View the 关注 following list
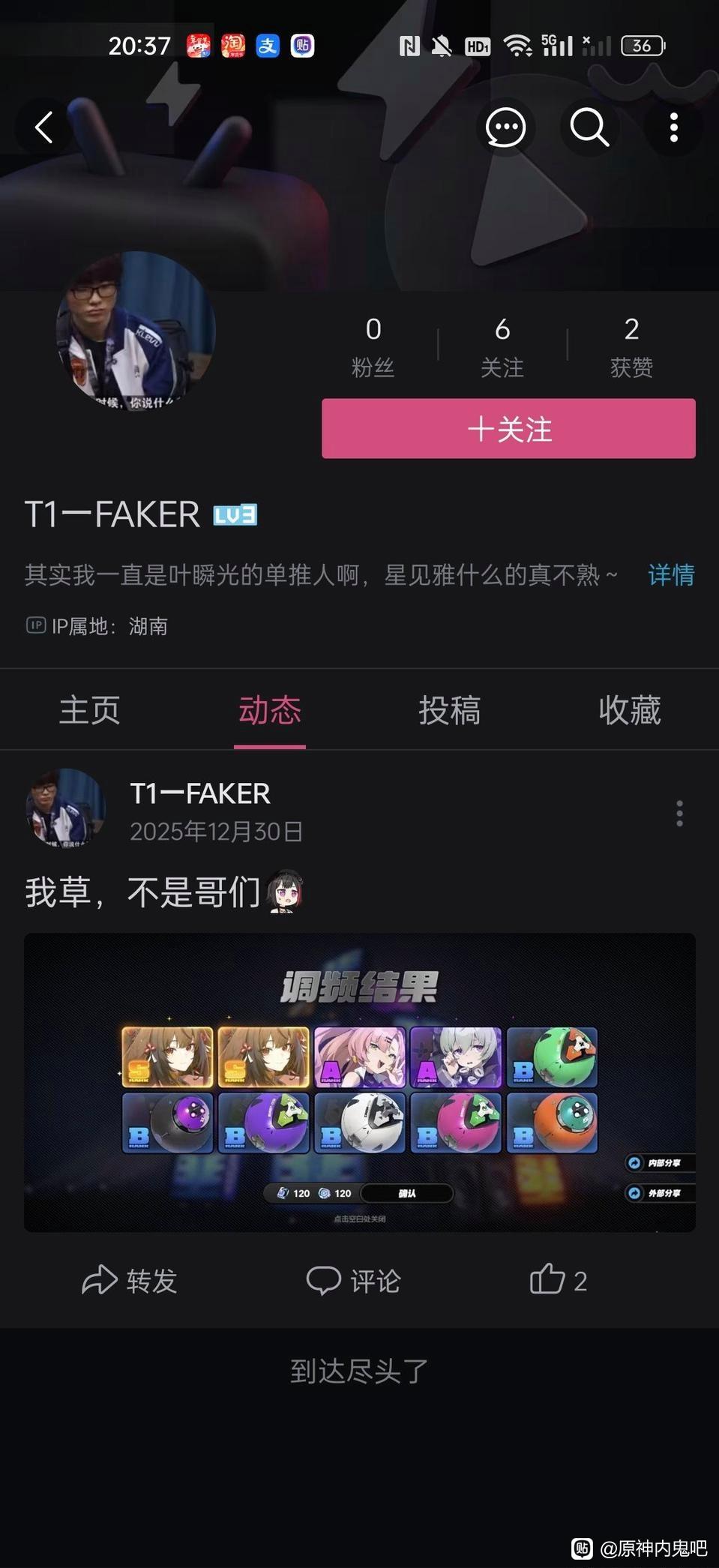The width and height of the screenshot is (719, 1568). click(502, 346)
